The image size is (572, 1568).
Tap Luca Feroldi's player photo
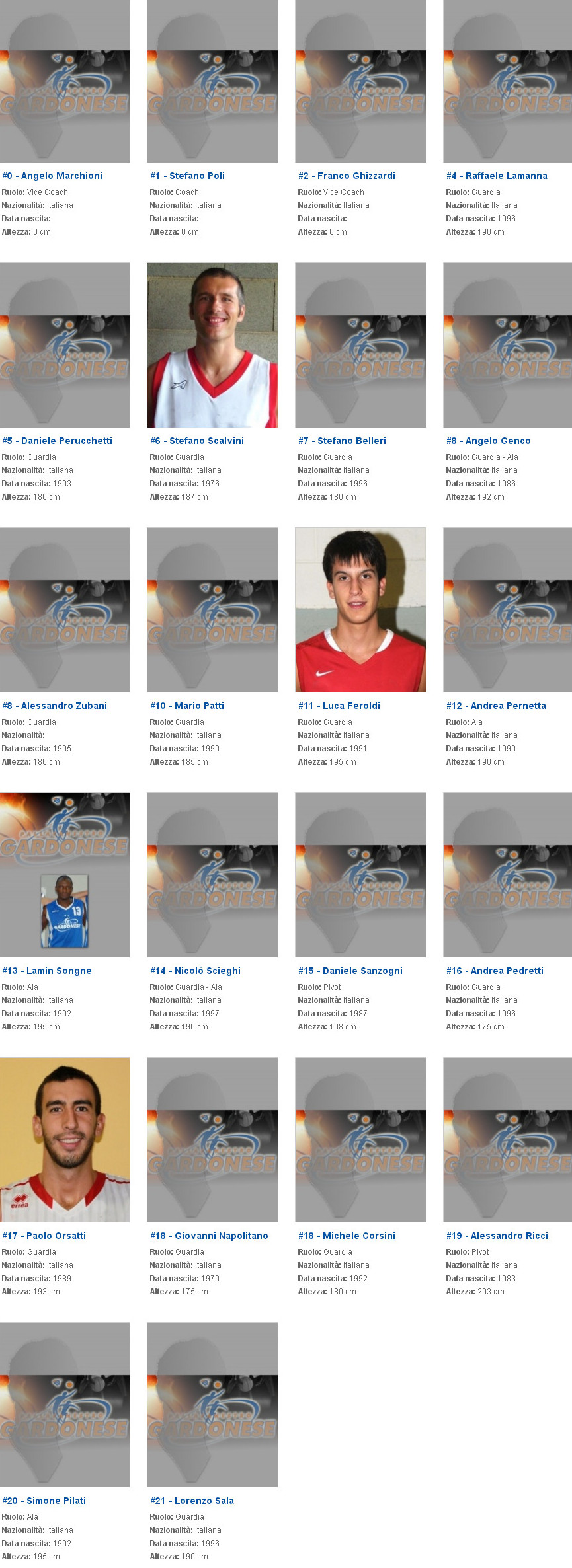(360, 610)
